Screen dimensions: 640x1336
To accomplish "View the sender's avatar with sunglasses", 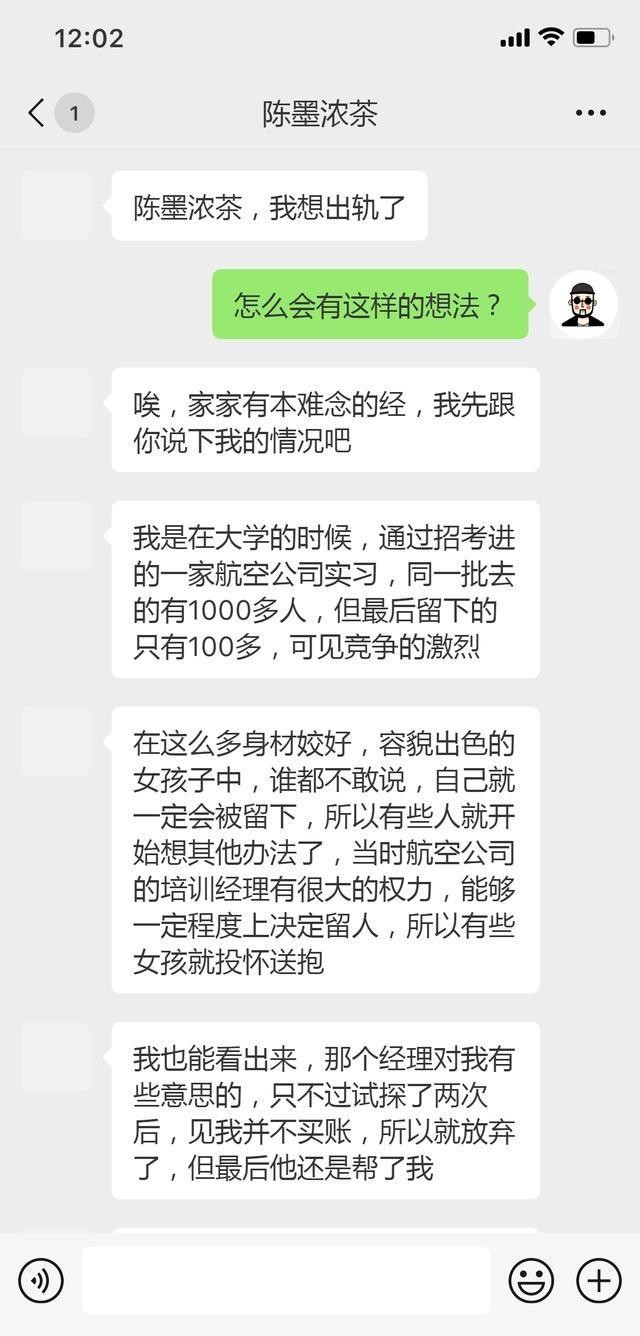I will coord(583,304).
